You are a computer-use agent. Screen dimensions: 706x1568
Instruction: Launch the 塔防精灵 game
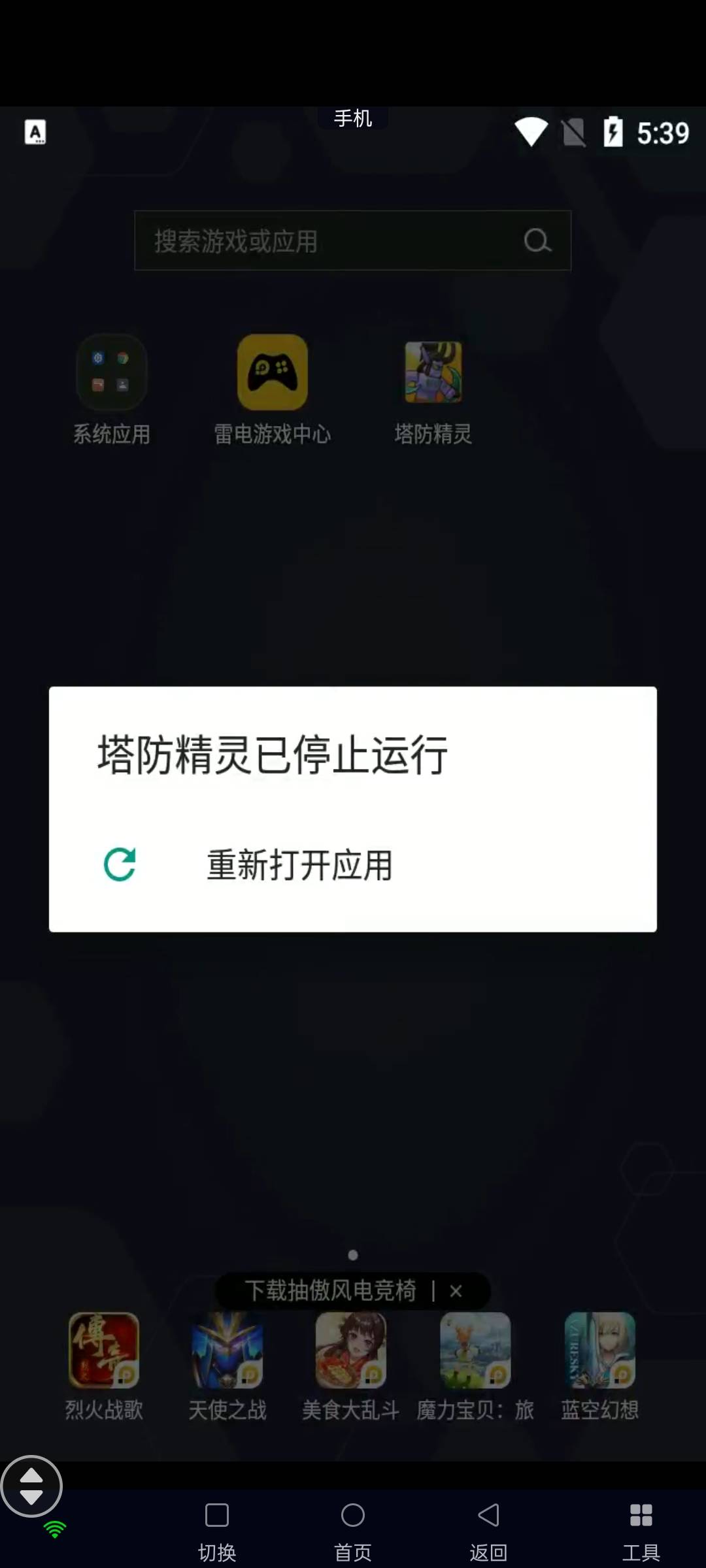tap(433, 372)
